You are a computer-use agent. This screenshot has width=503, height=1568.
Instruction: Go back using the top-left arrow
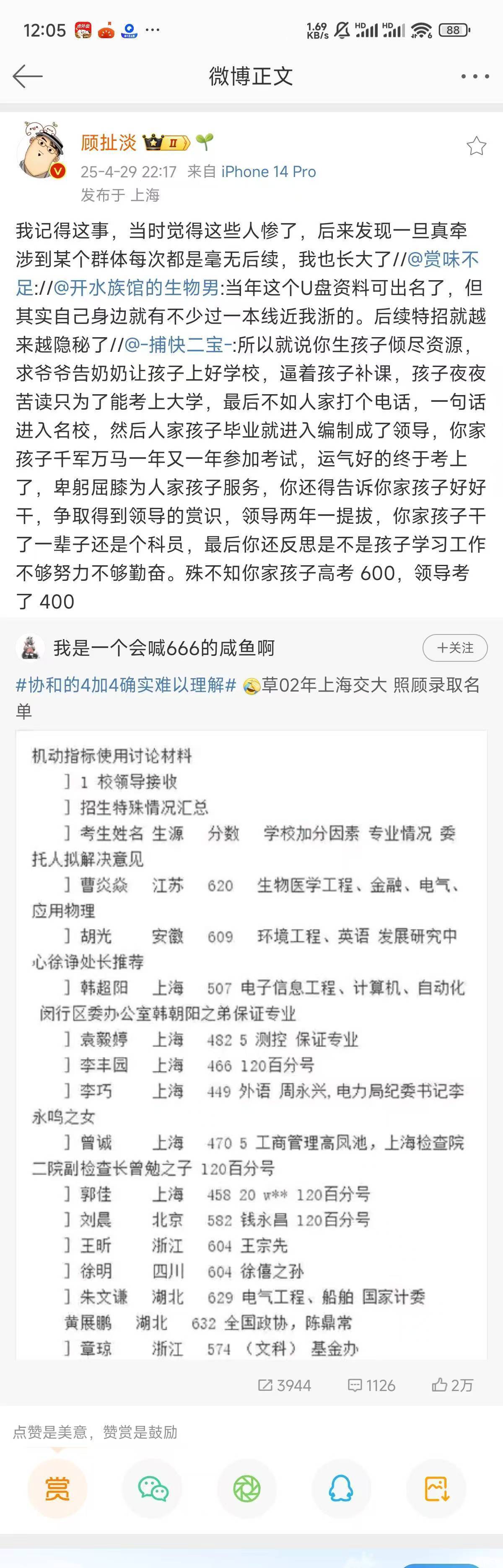[x=27, y=76]
